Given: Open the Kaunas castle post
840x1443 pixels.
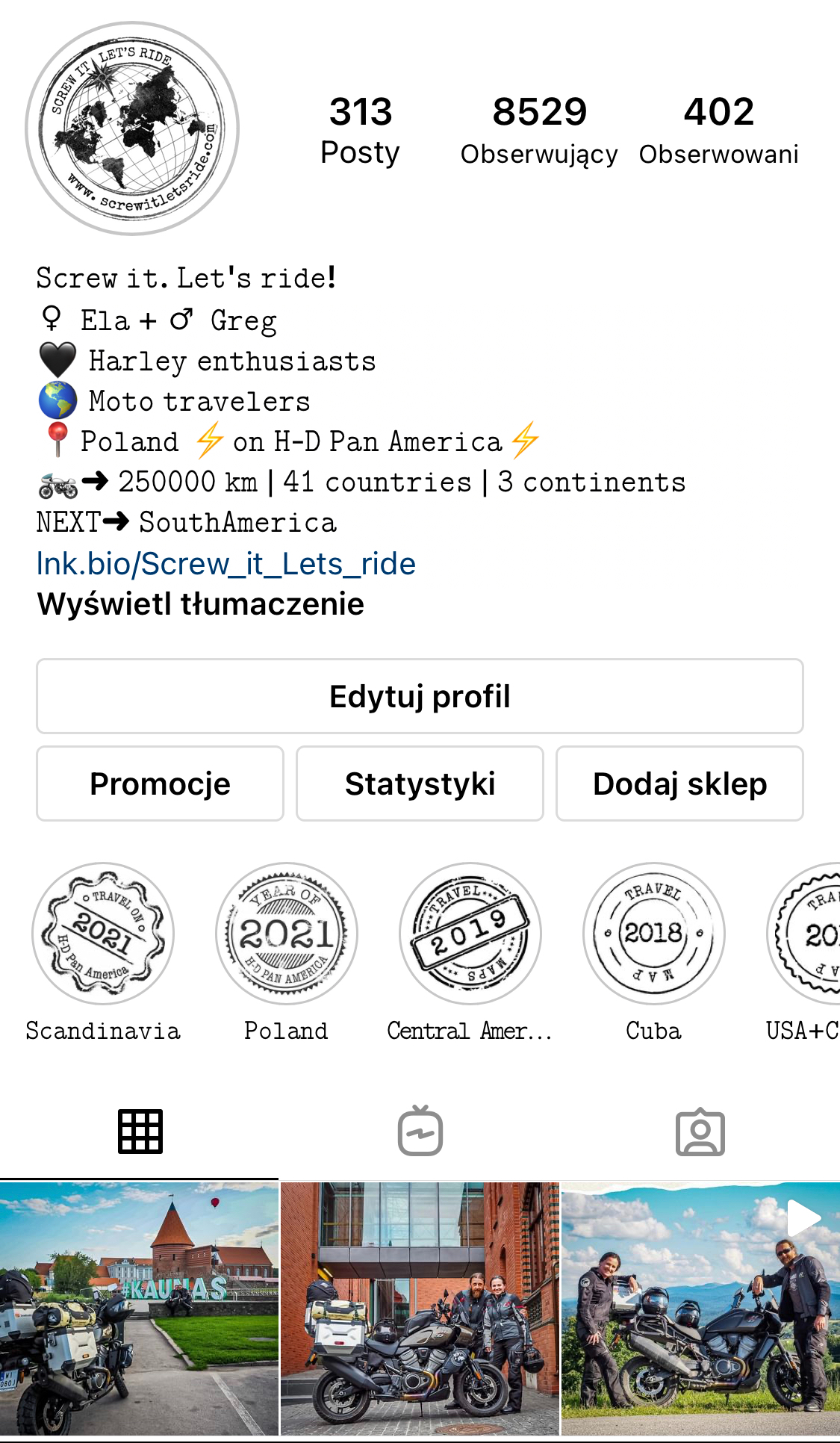Looking at the screenshot, I should [139, 1309].
